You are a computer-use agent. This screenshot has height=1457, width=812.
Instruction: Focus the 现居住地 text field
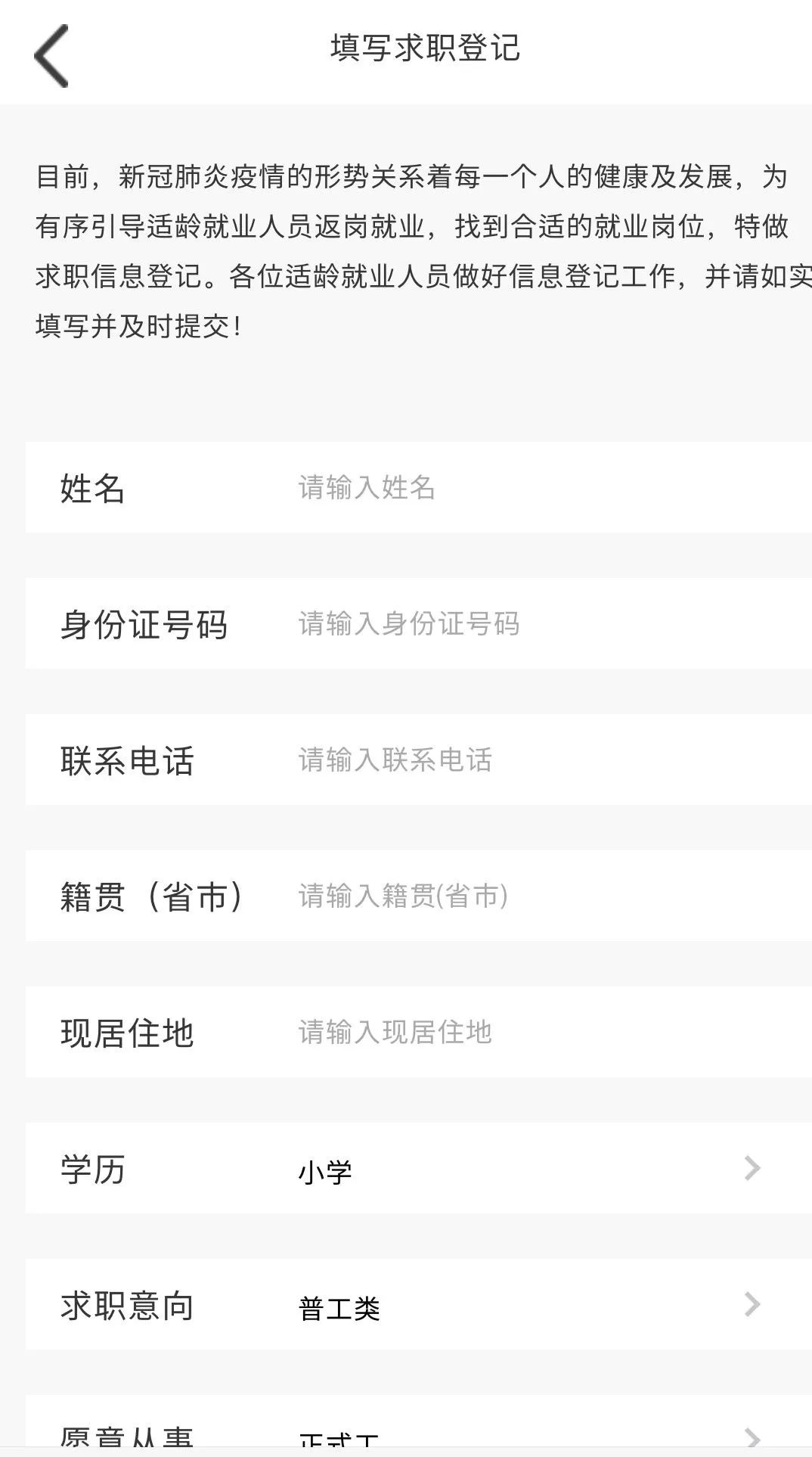tap(529, 1033)
